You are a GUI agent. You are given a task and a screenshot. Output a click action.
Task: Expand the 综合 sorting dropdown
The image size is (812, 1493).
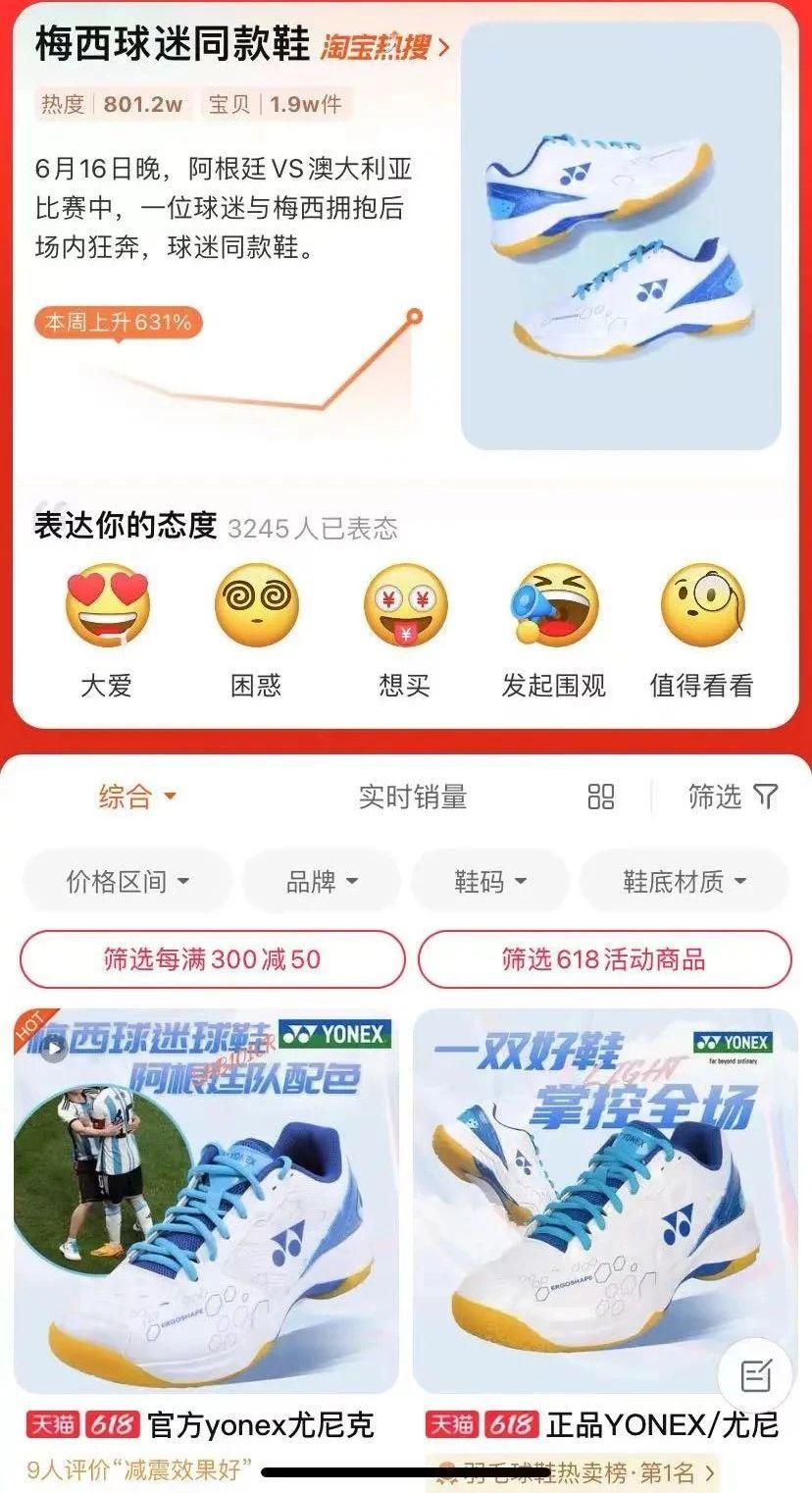pyautogui.click(x=133, y=798)
